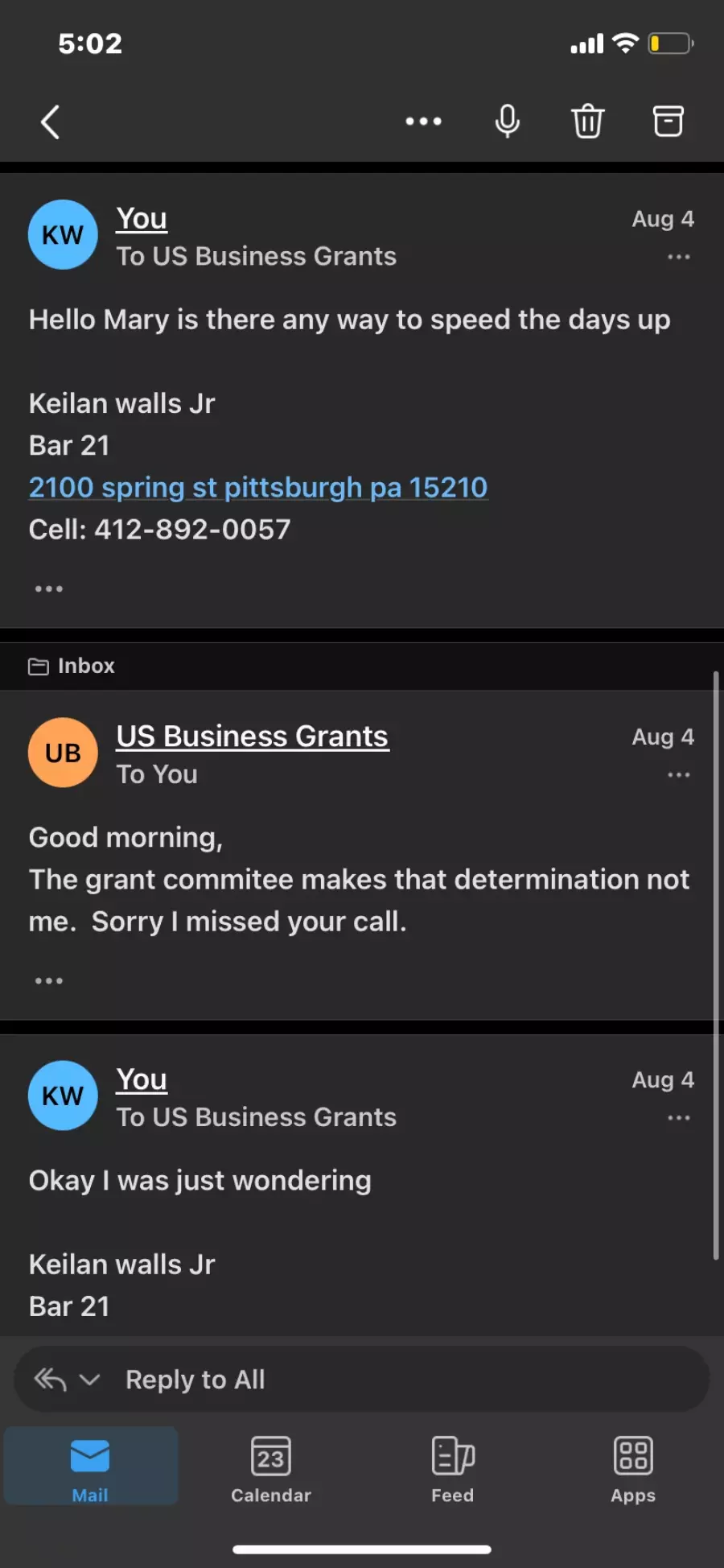The height and width of the screenshot is (1568, 724).
Task: Expand hidden text under the grant committee message
Action: pyautogui.click(x=49, y=980)
